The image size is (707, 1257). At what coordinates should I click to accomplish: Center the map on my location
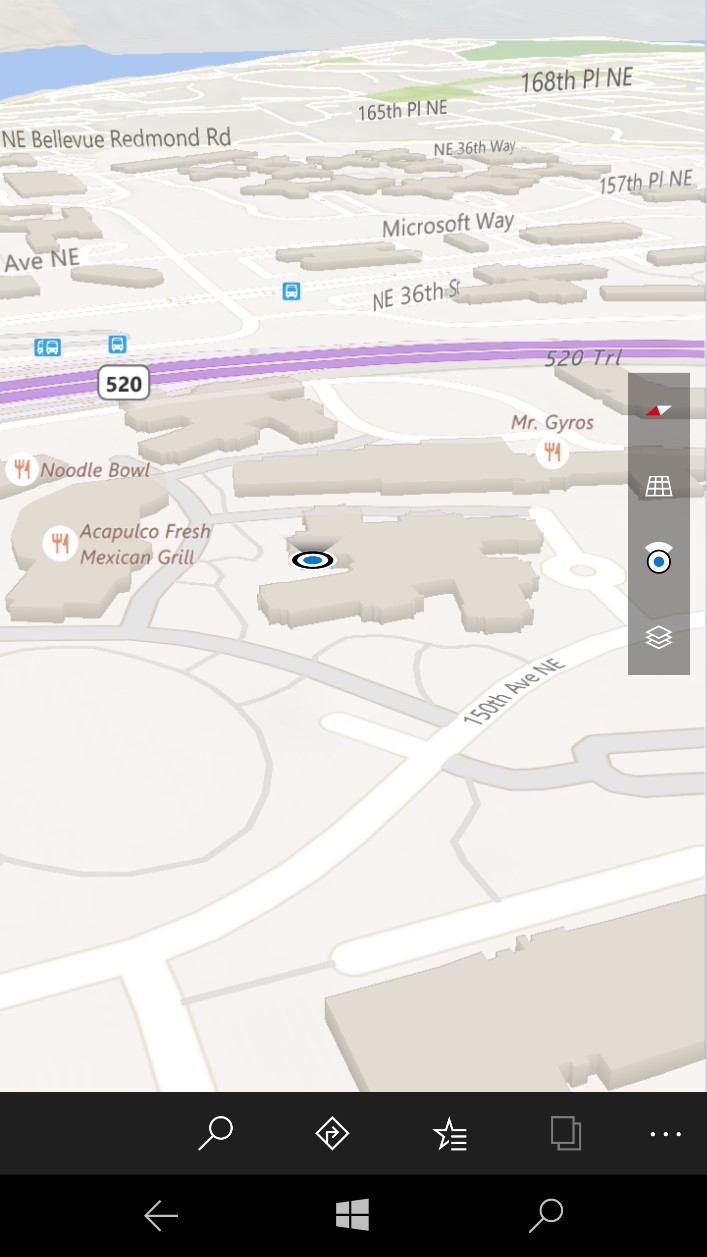point(658,561)
